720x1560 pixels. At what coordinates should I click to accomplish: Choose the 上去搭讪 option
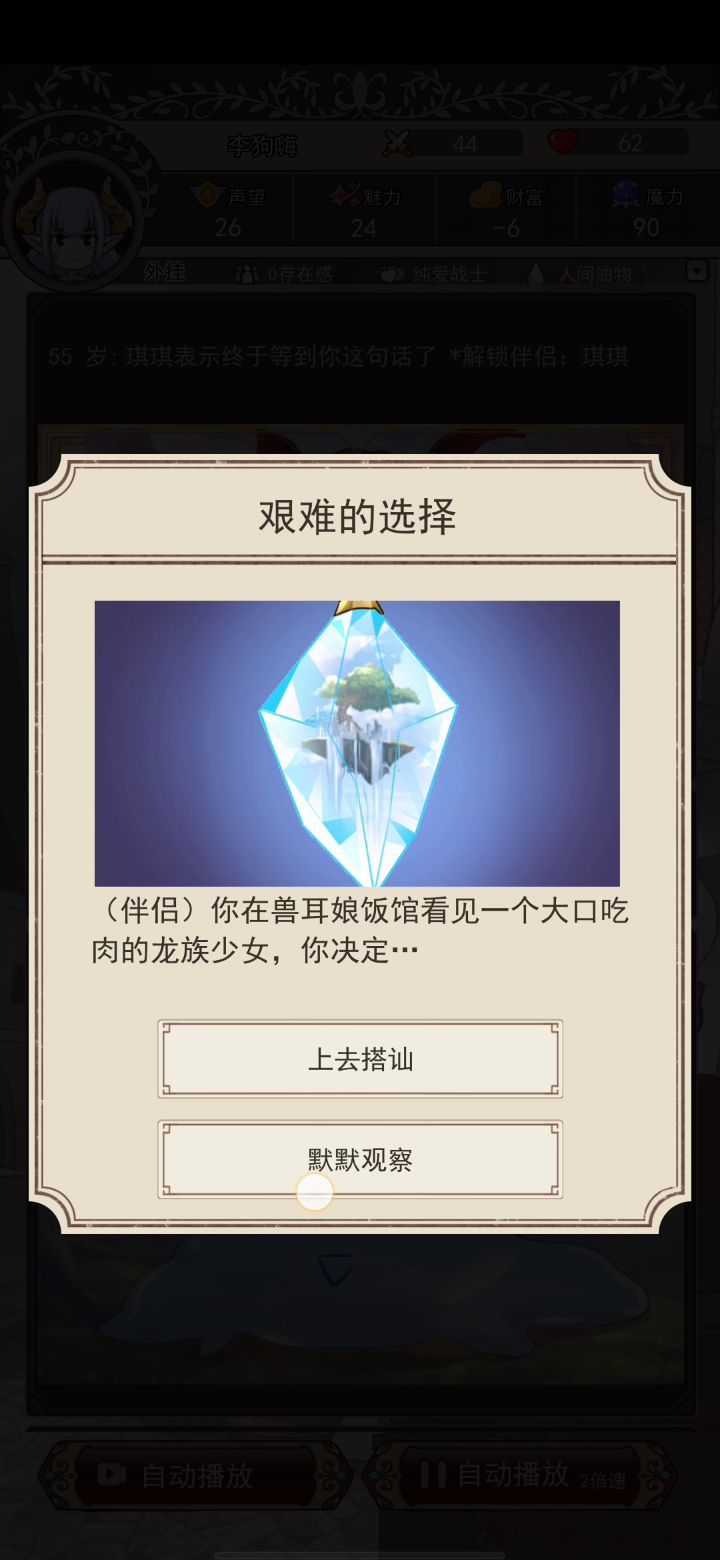(x=360, y=1059)
